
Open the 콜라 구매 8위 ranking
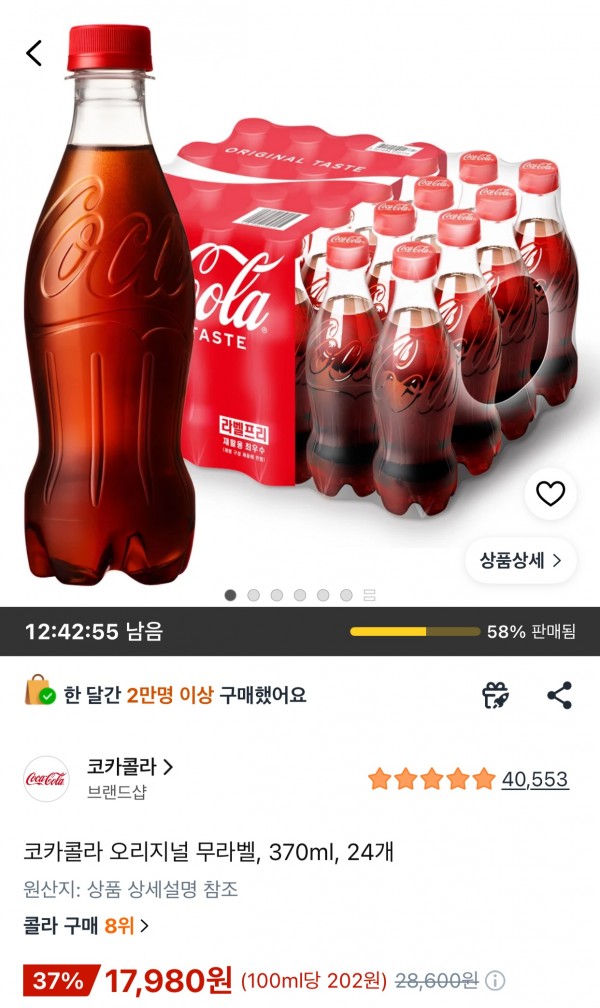pos(86,926)
